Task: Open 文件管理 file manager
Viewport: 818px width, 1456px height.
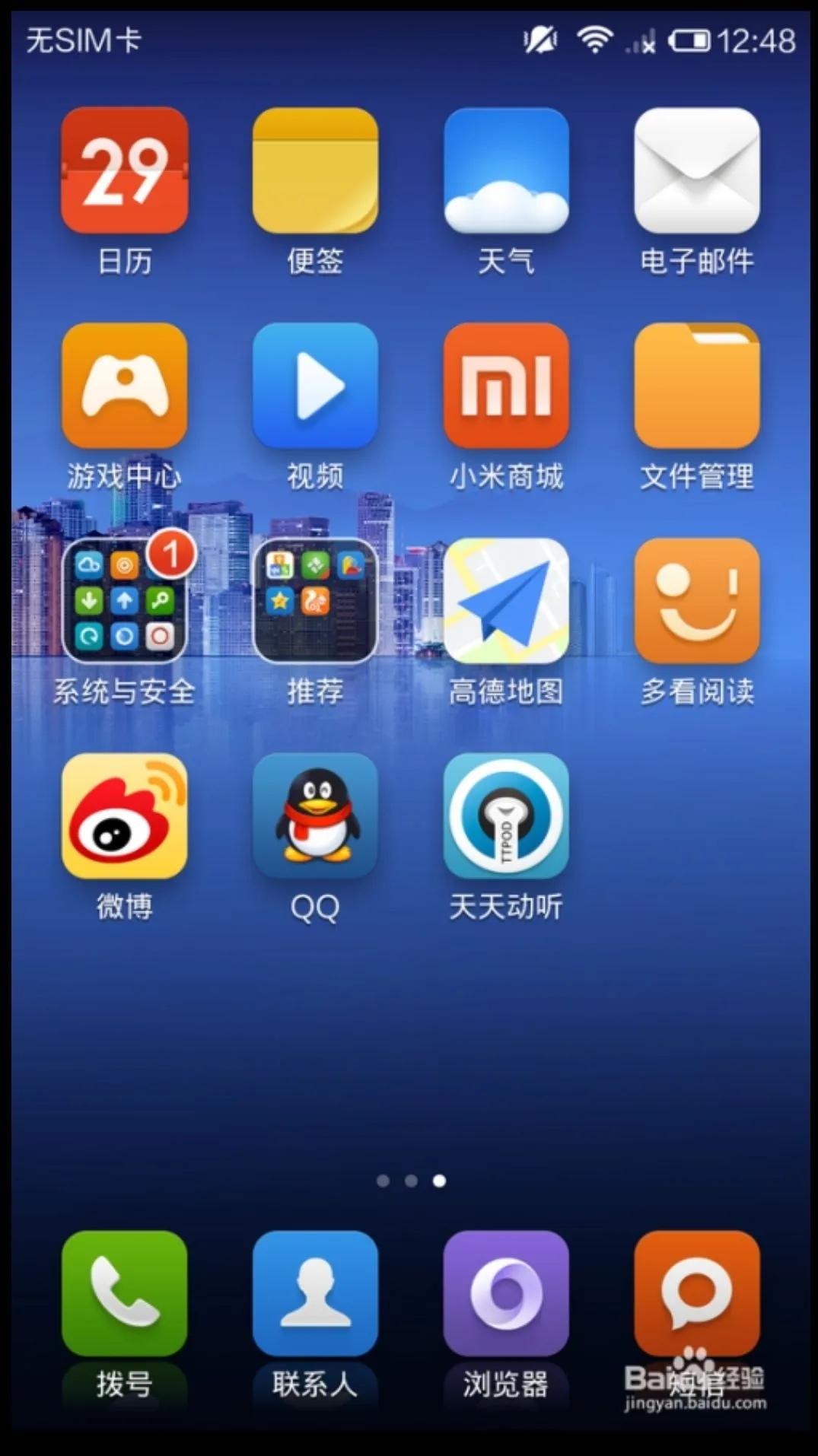Action: [696, 386]
